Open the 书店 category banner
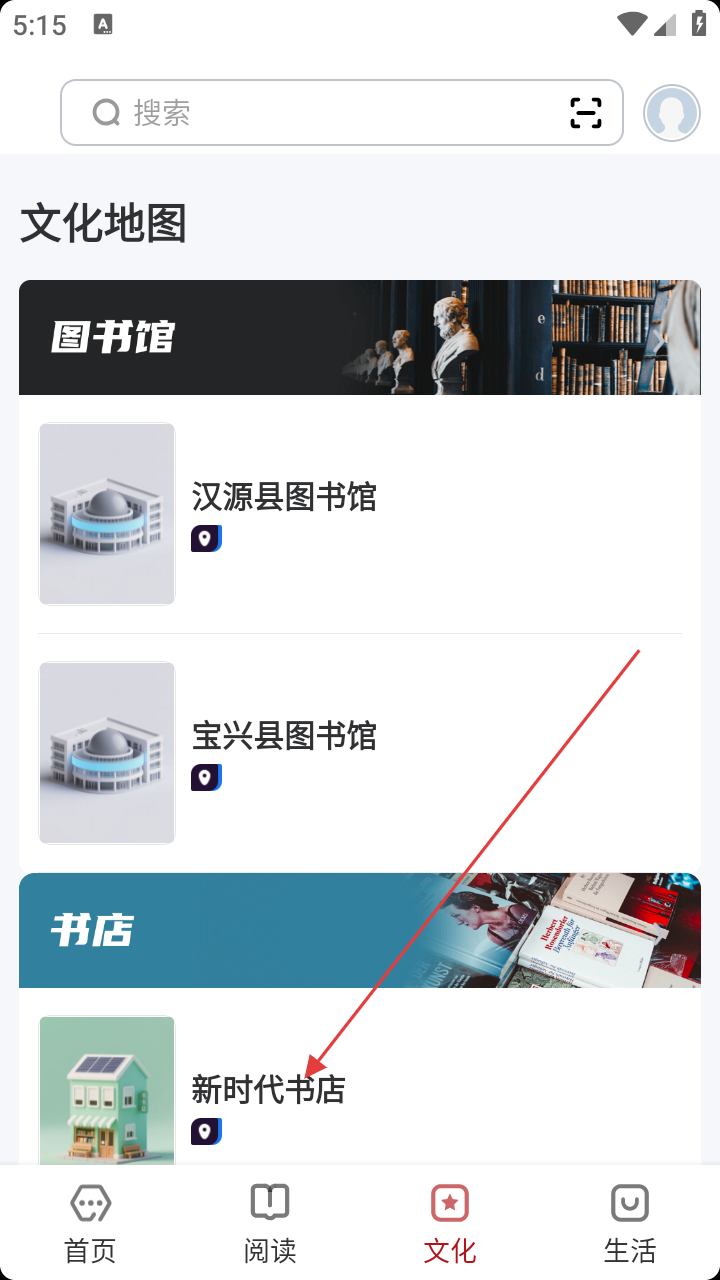Screen dimensions: 720x1280 point(360,930)
